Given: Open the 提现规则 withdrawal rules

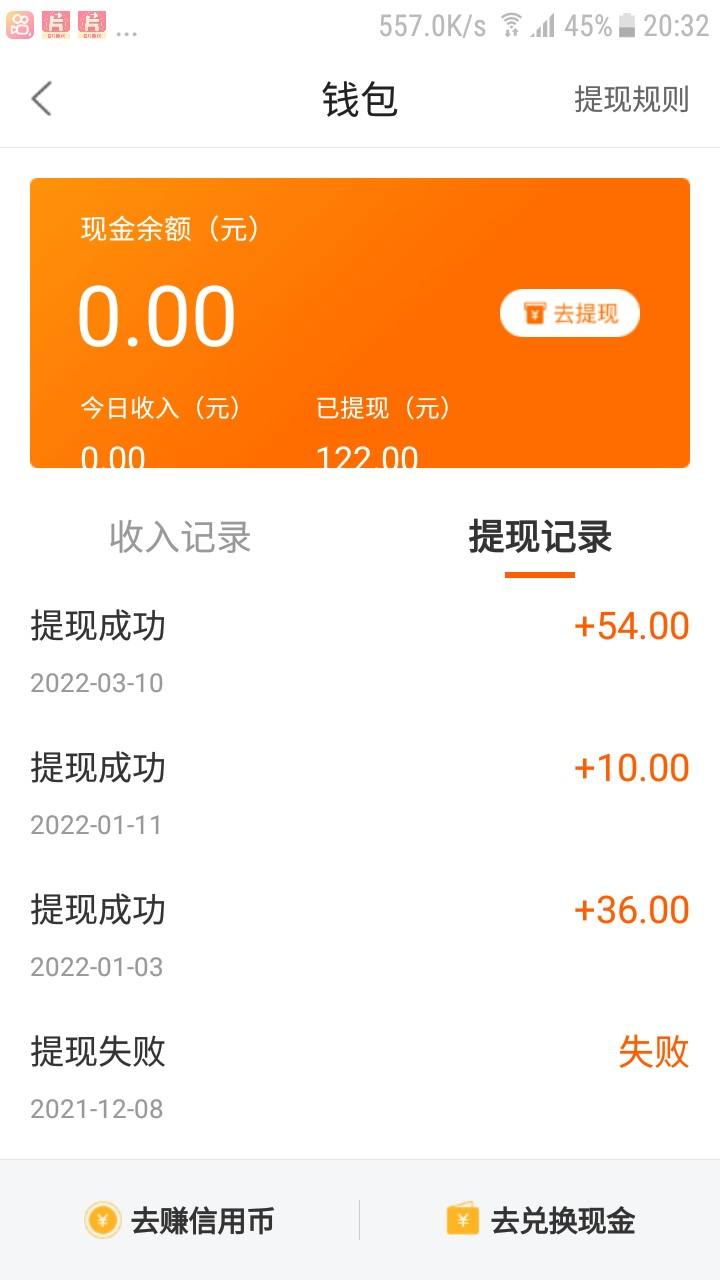Looking at the screenshot, I should 631,99.
